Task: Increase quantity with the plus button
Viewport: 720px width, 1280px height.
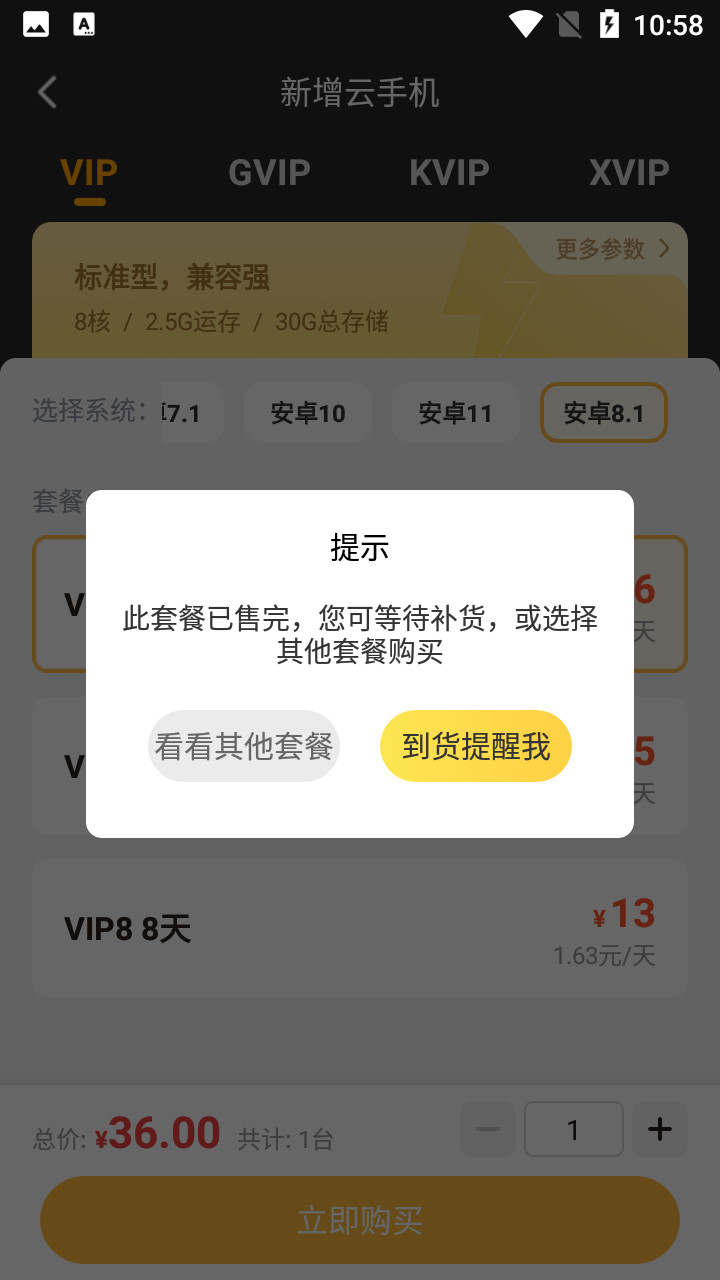Action: tap(659, 1129)
